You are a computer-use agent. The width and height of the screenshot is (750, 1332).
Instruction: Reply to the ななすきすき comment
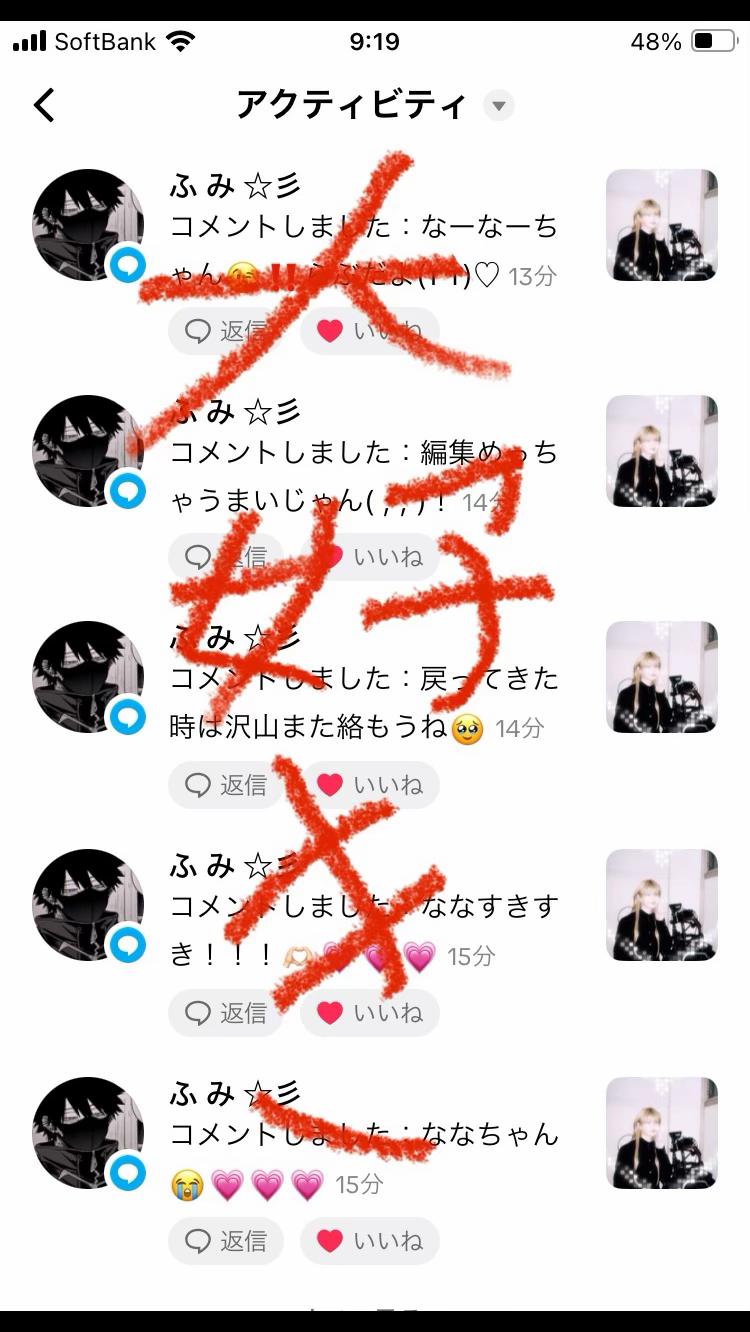(226, 1013)
